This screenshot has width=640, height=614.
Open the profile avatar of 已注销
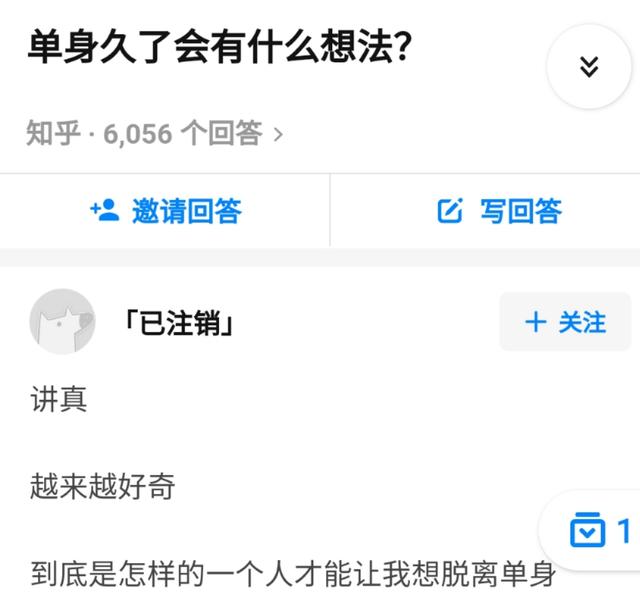click(x=62, y=322)
